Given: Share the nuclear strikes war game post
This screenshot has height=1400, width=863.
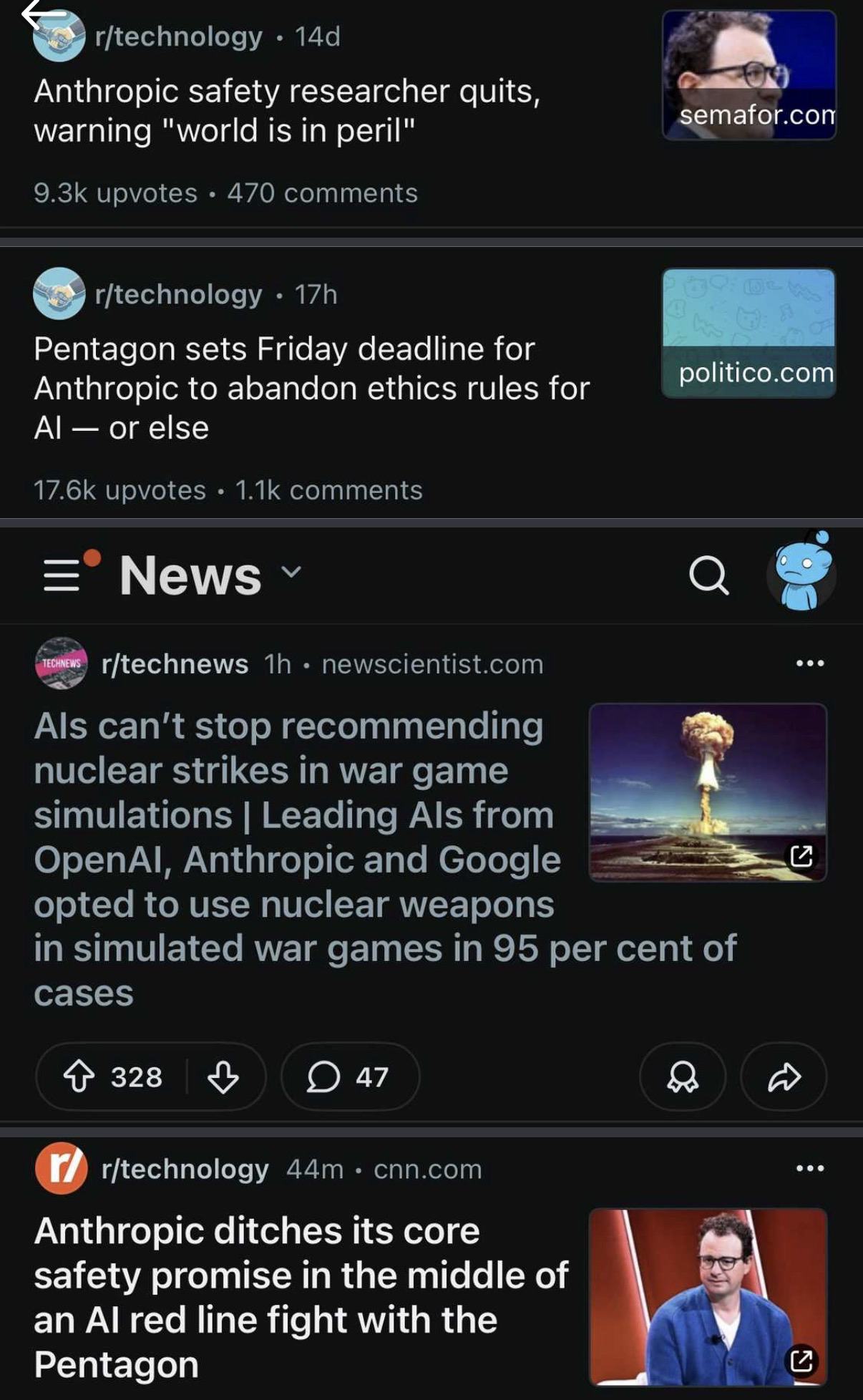Looking at the screenshot, I should click(784, 1076).
